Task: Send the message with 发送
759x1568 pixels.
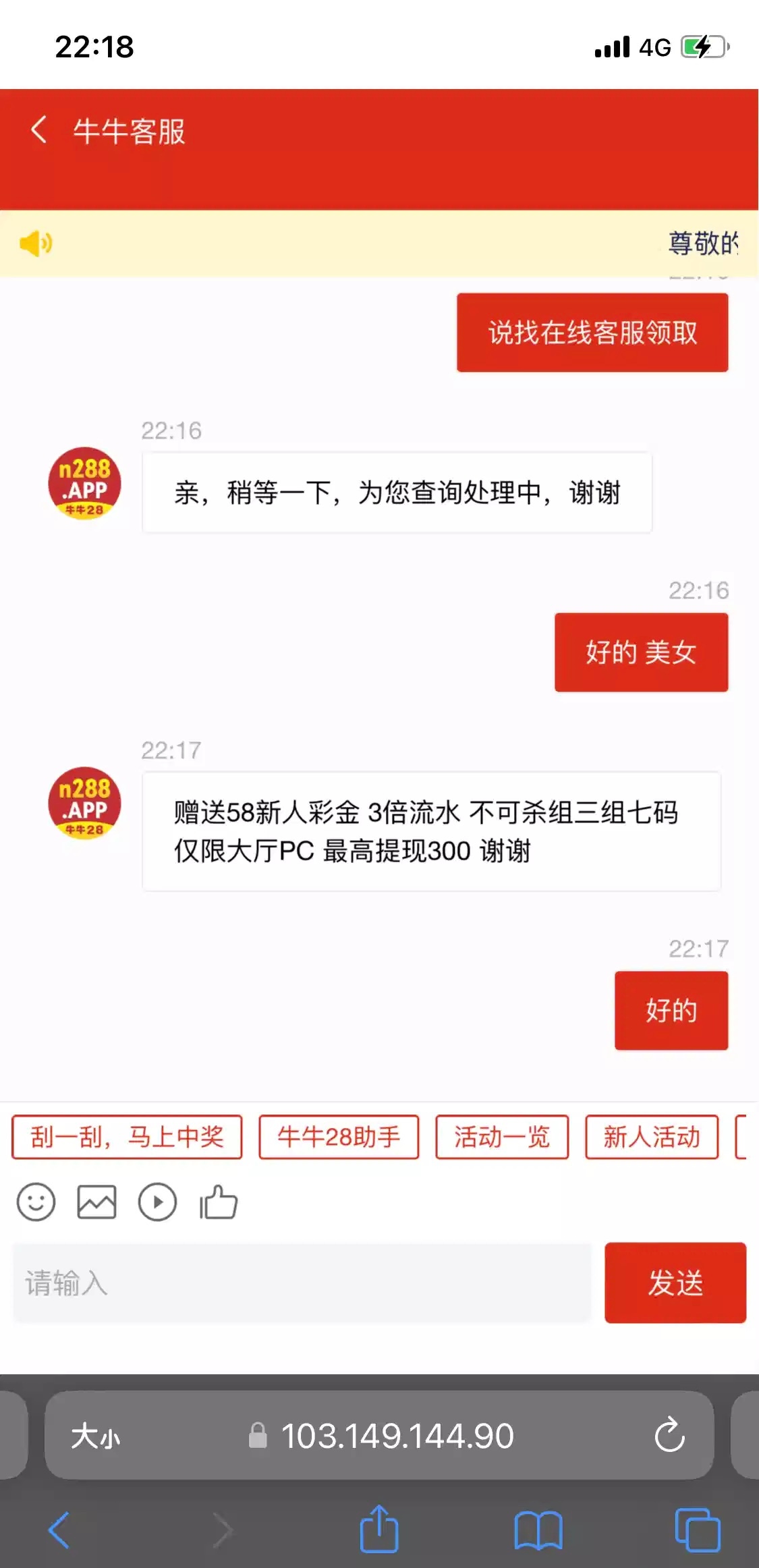Action: coord(675,1283)
